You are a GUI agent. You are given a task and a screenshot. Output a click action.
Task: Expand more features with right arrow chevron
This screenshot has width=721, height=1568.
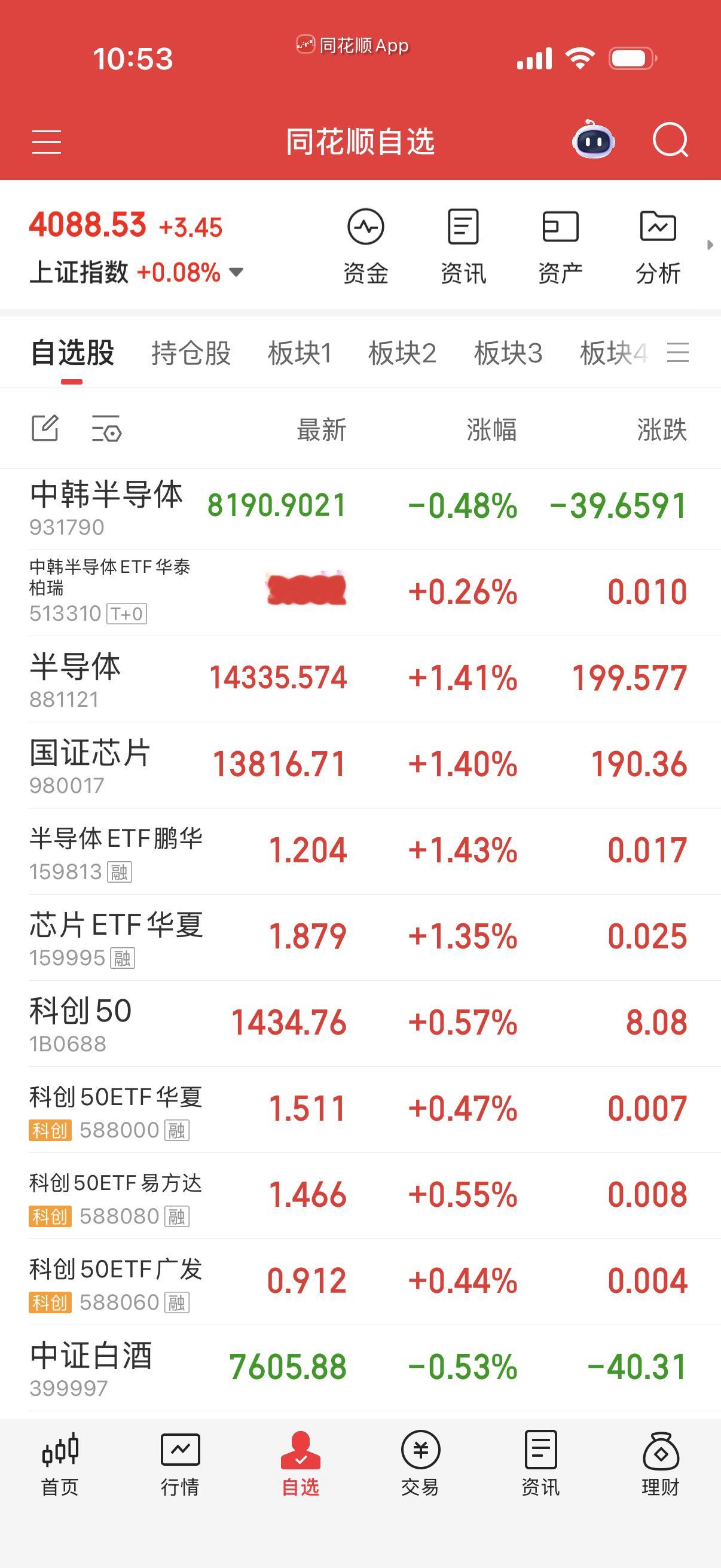point(711,246)
